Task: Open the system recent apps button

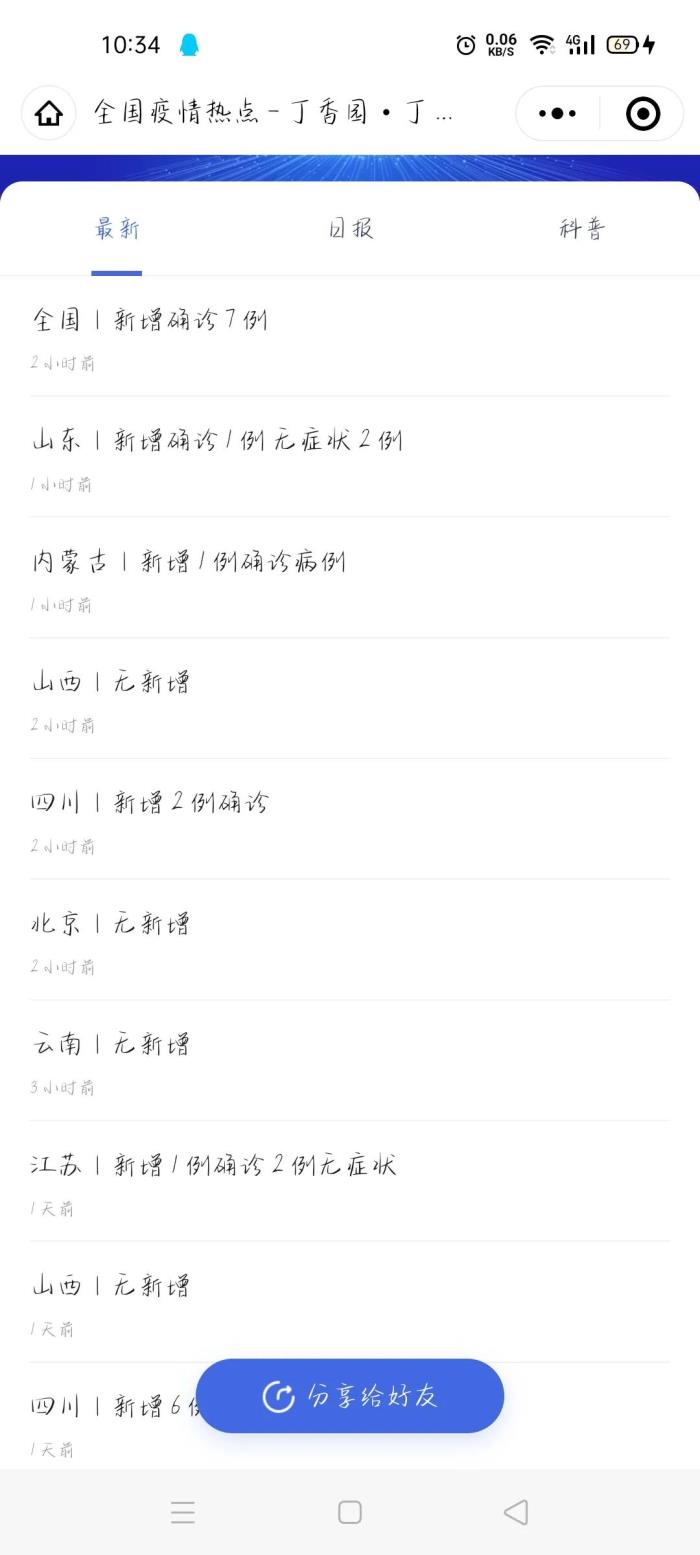Action: click(183, 1512)
